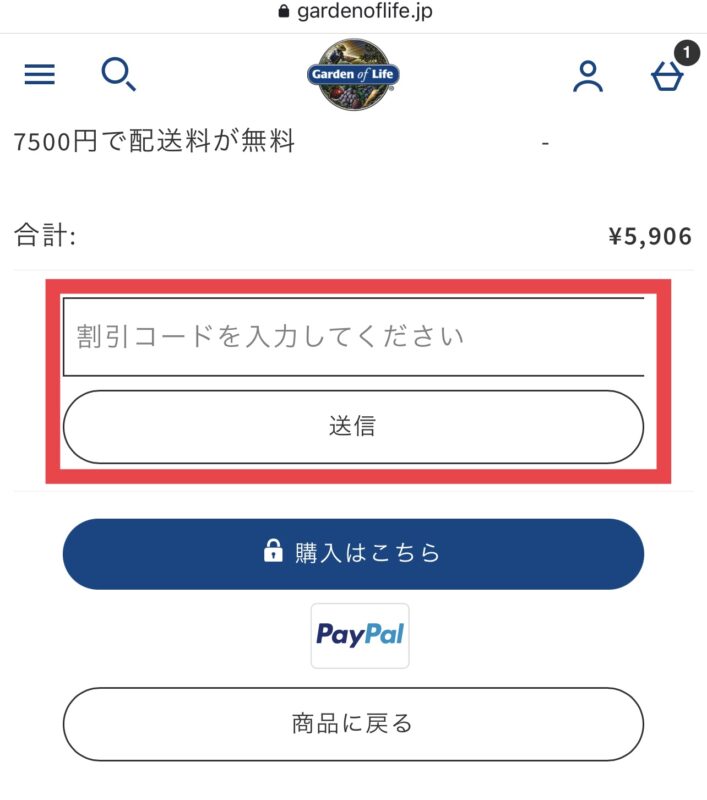Proceed to checkout with 購入はこちら
The height and width of the screenshot is (800, 707).
point(353,553)
